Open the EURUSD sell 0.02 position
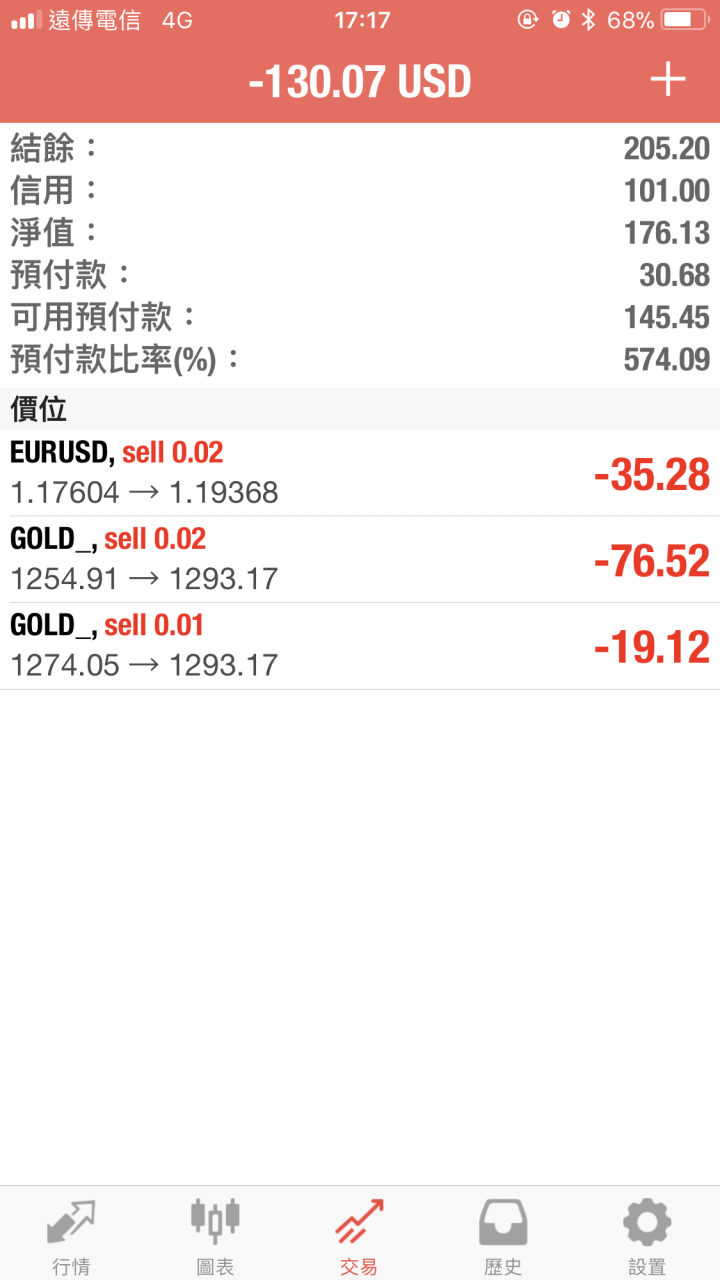This screenshot has height=1280, width=720. 360,473
